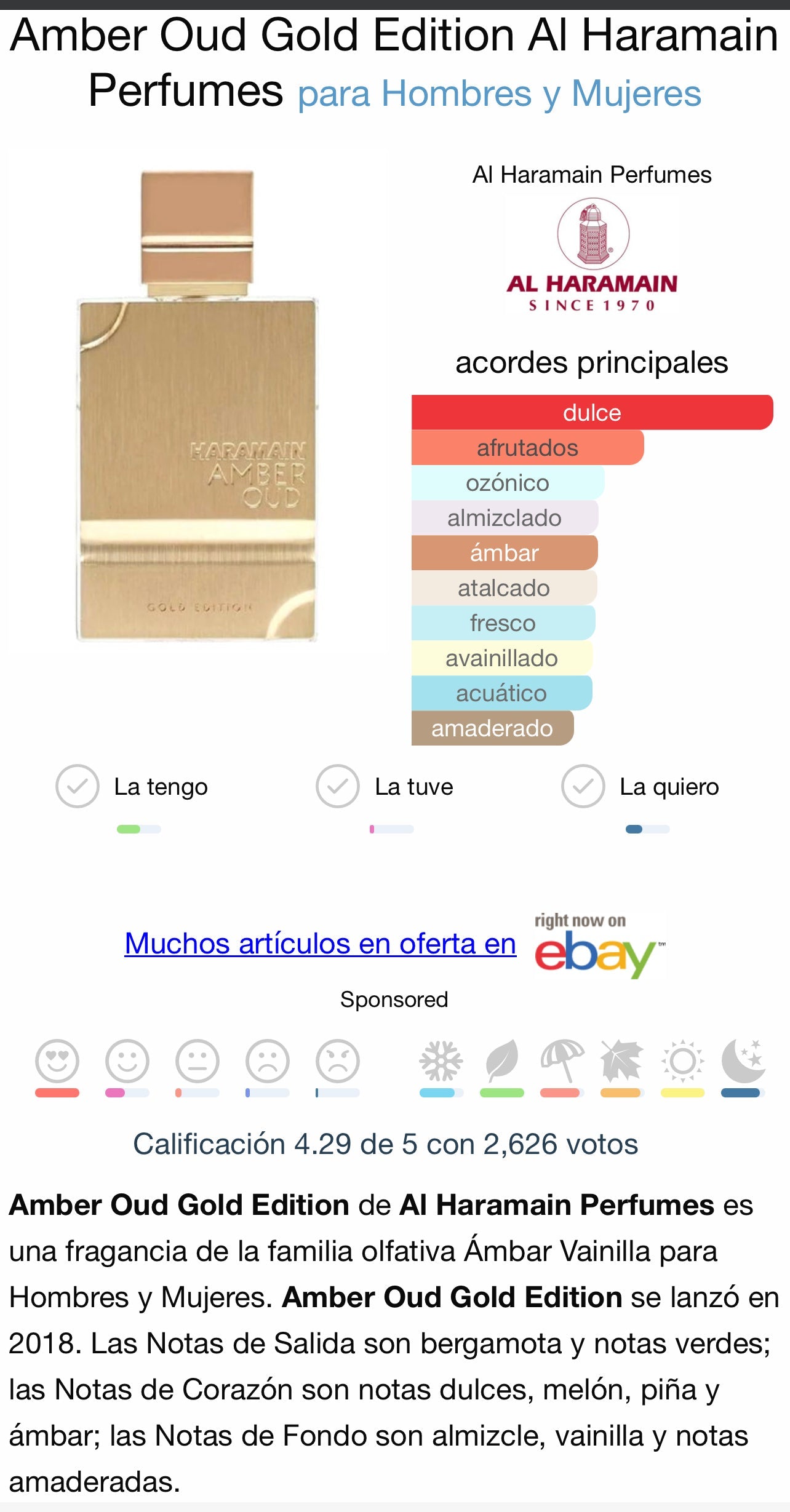This screenshot has height=1512, width=790.
Task: Select the autumn maple leaf icon
Action: pyautogui.click(x=622, y=1061)
